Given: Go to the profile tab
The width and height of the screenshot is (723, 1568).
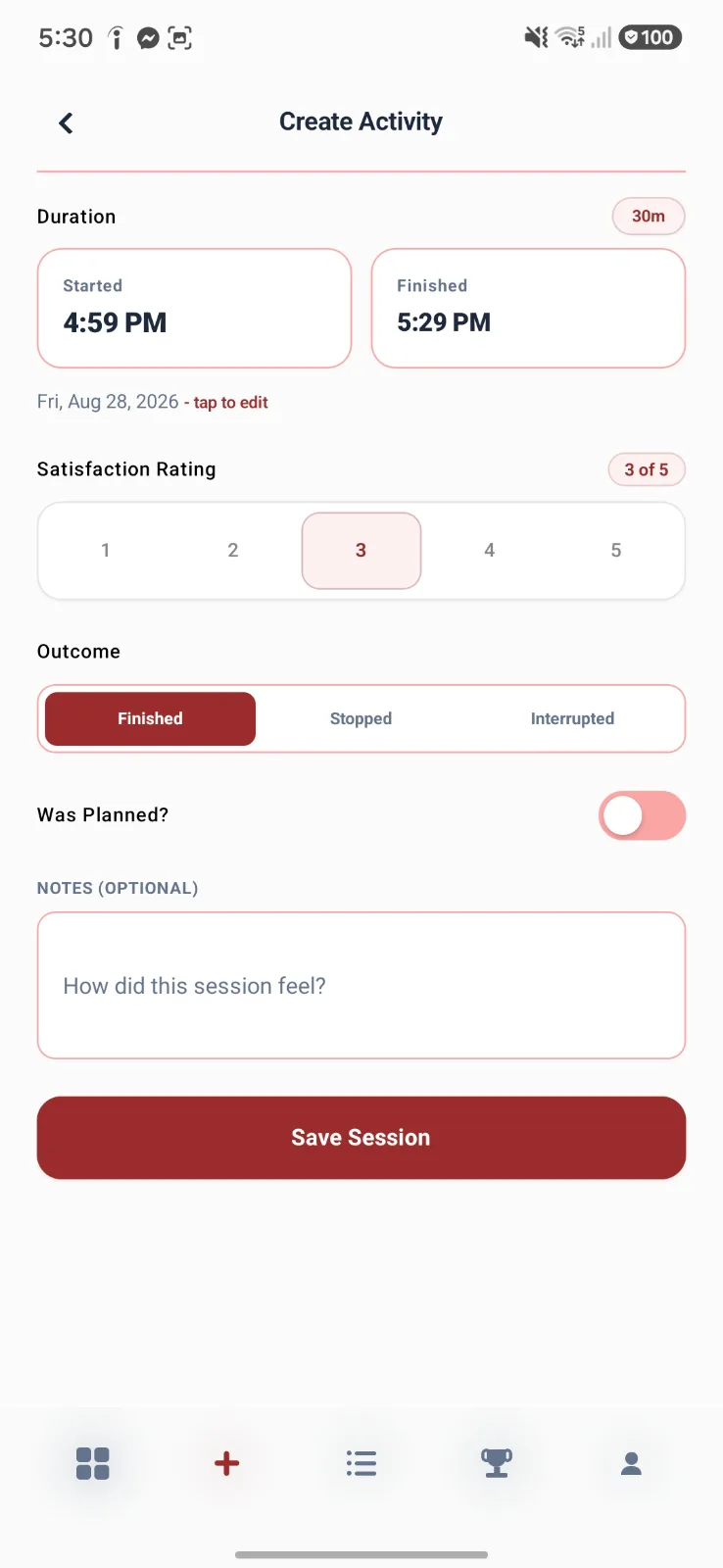Looking at the screenshot, I should (631, 1464).
